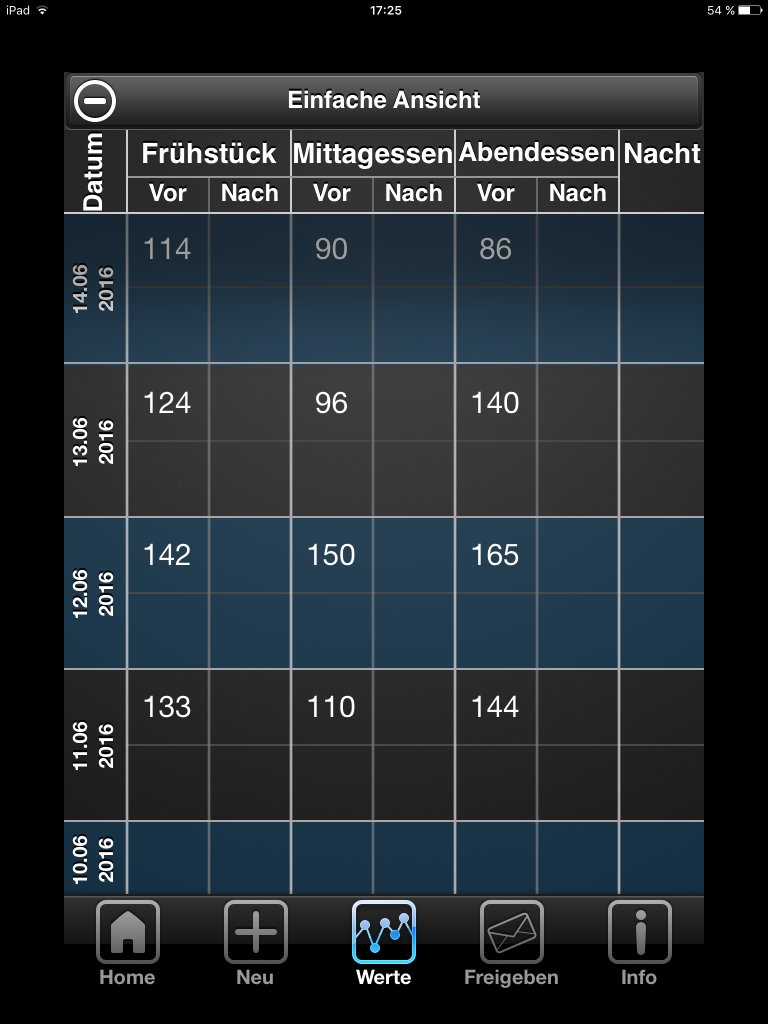Tap the Info icon
Image resolution: width=768 pixels, height=1024 pixels.
click(x=639, y=934)
